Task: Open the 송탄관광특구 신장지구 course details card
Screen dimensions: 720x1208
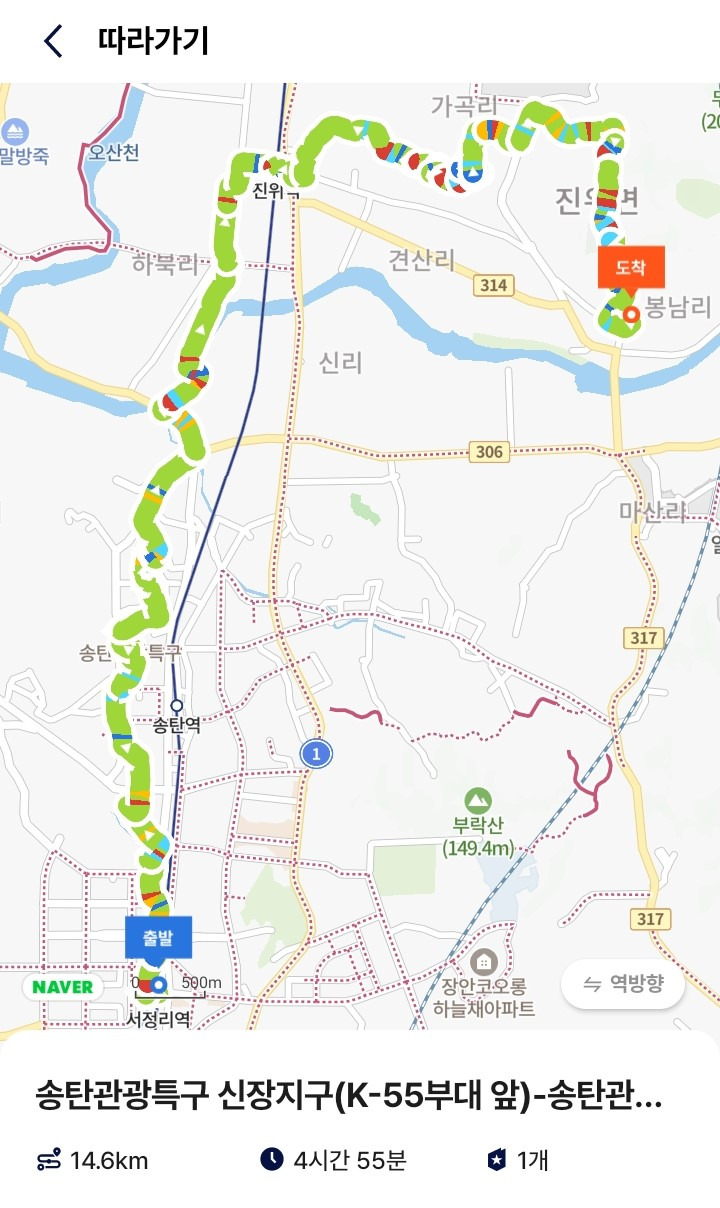Action: (360, 1120)
